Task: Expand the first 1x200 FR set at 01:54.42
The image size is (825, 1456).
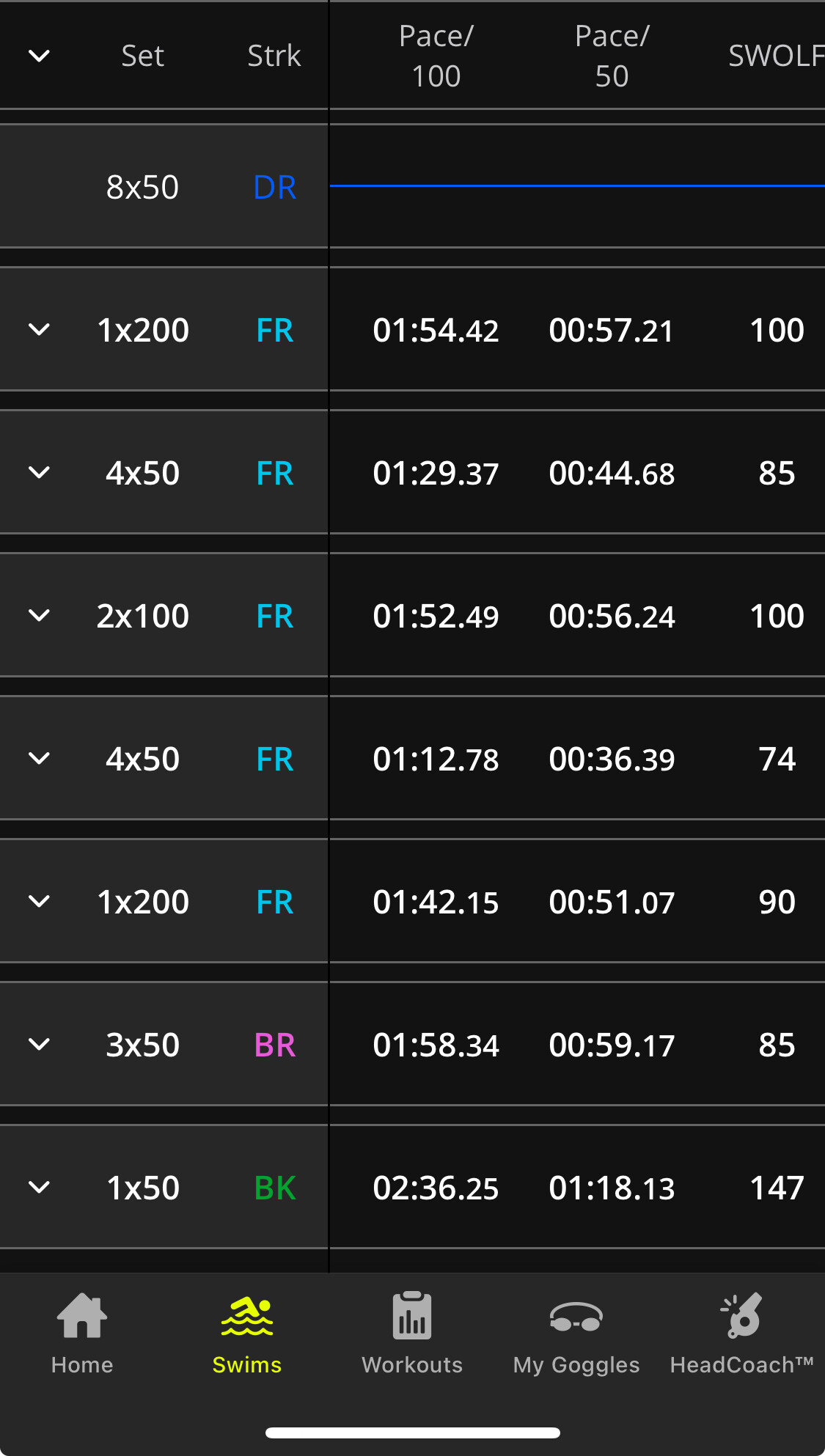Action: click(x=39, y=330)
